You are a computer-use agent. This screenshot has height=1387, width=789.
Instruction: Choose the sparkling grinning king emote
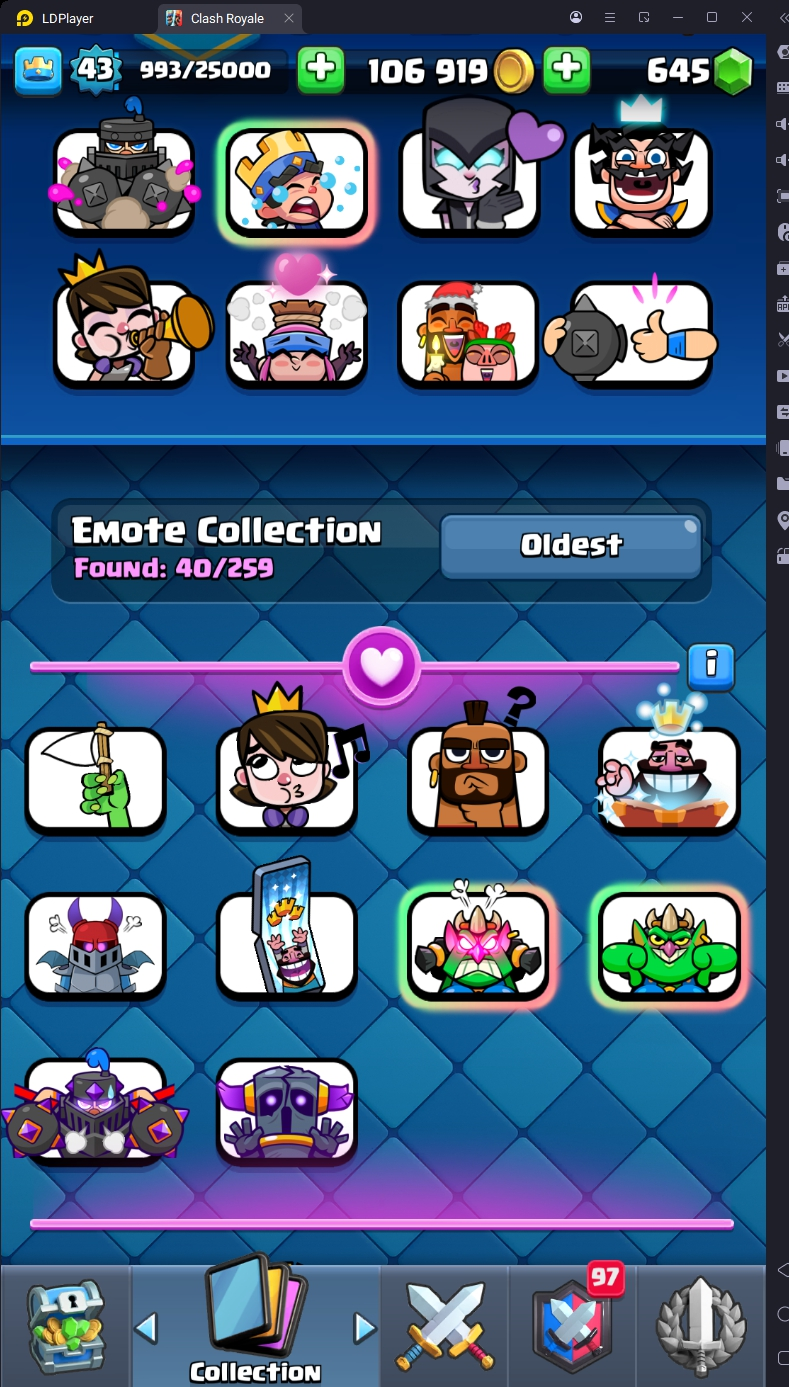669,778
